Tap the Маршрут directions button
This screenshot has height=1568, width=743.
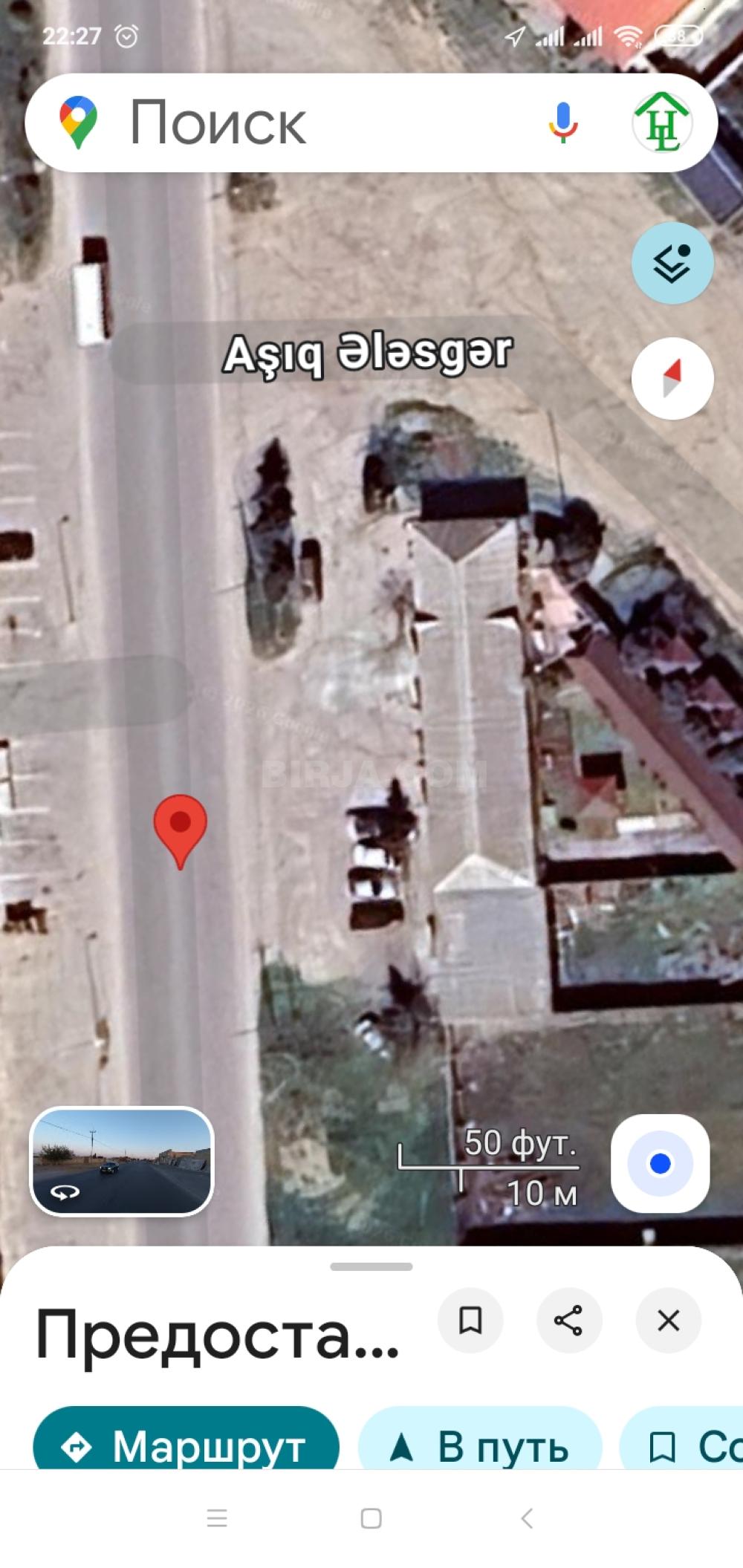(x=186, y=1446)
